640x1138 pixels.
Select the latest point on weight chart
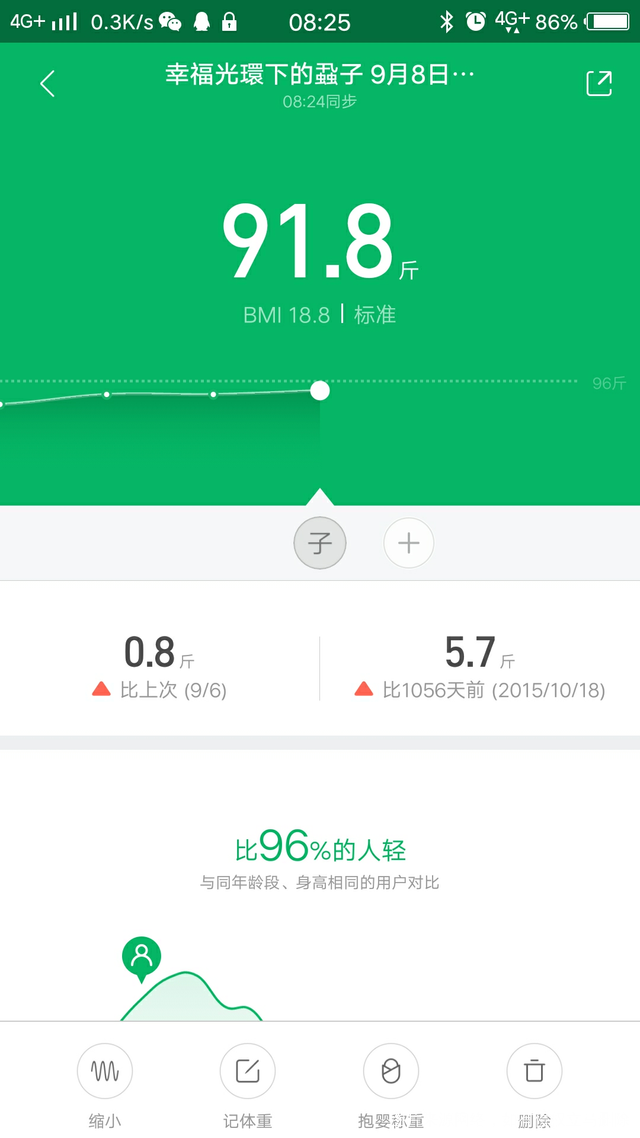click(320, 390)
